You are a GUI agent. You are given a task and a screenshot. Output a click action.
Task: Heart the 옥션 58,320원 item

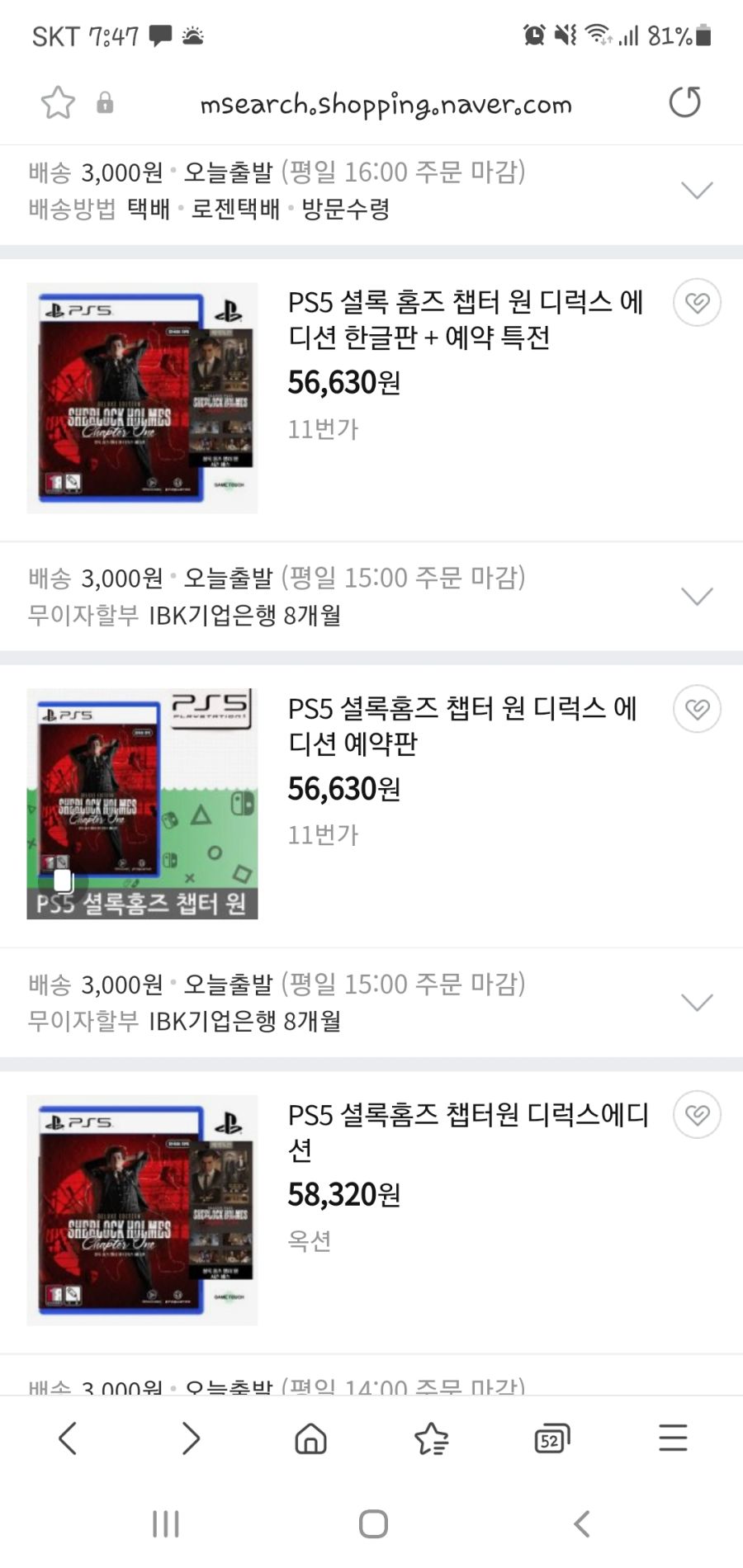[x=697, y=1115]
